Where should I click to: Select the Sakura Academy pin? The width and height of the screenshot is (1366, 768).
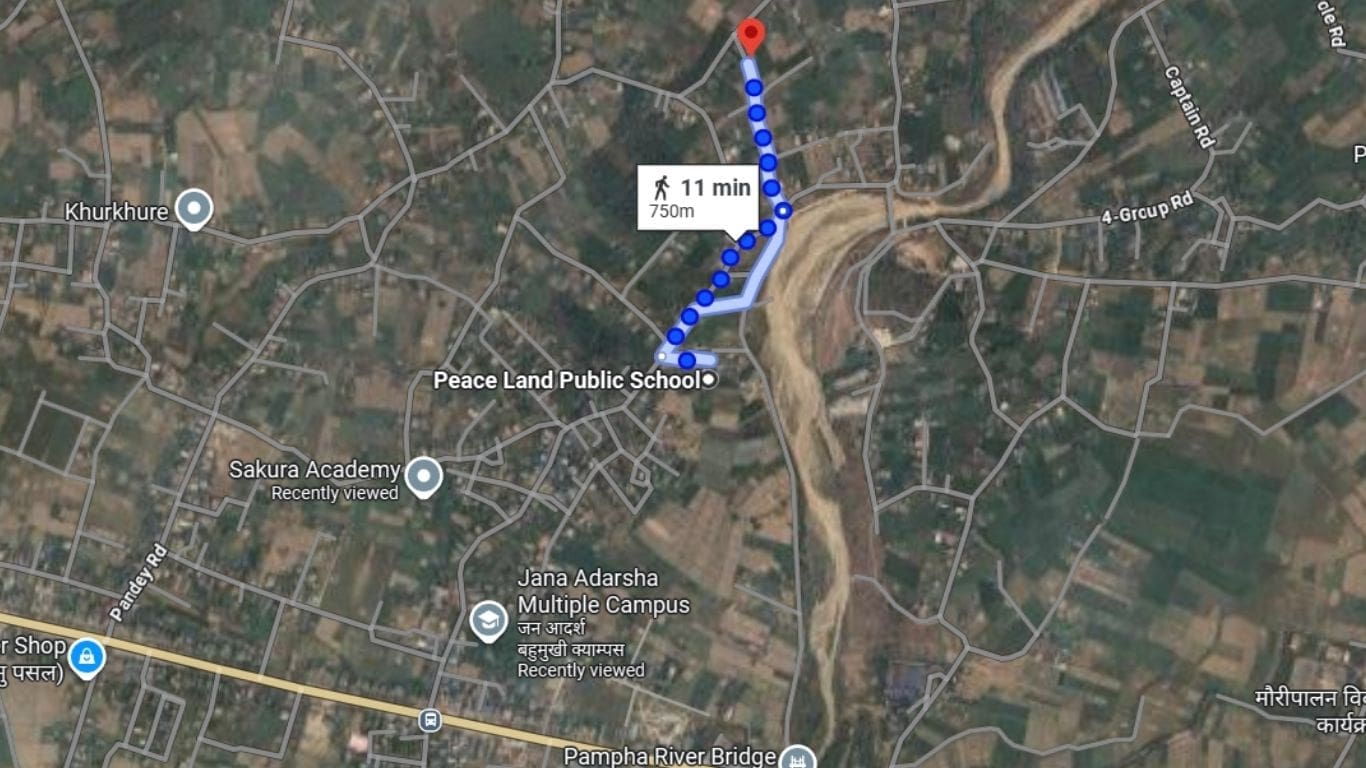pyautogui.click(x=425, y=475)
